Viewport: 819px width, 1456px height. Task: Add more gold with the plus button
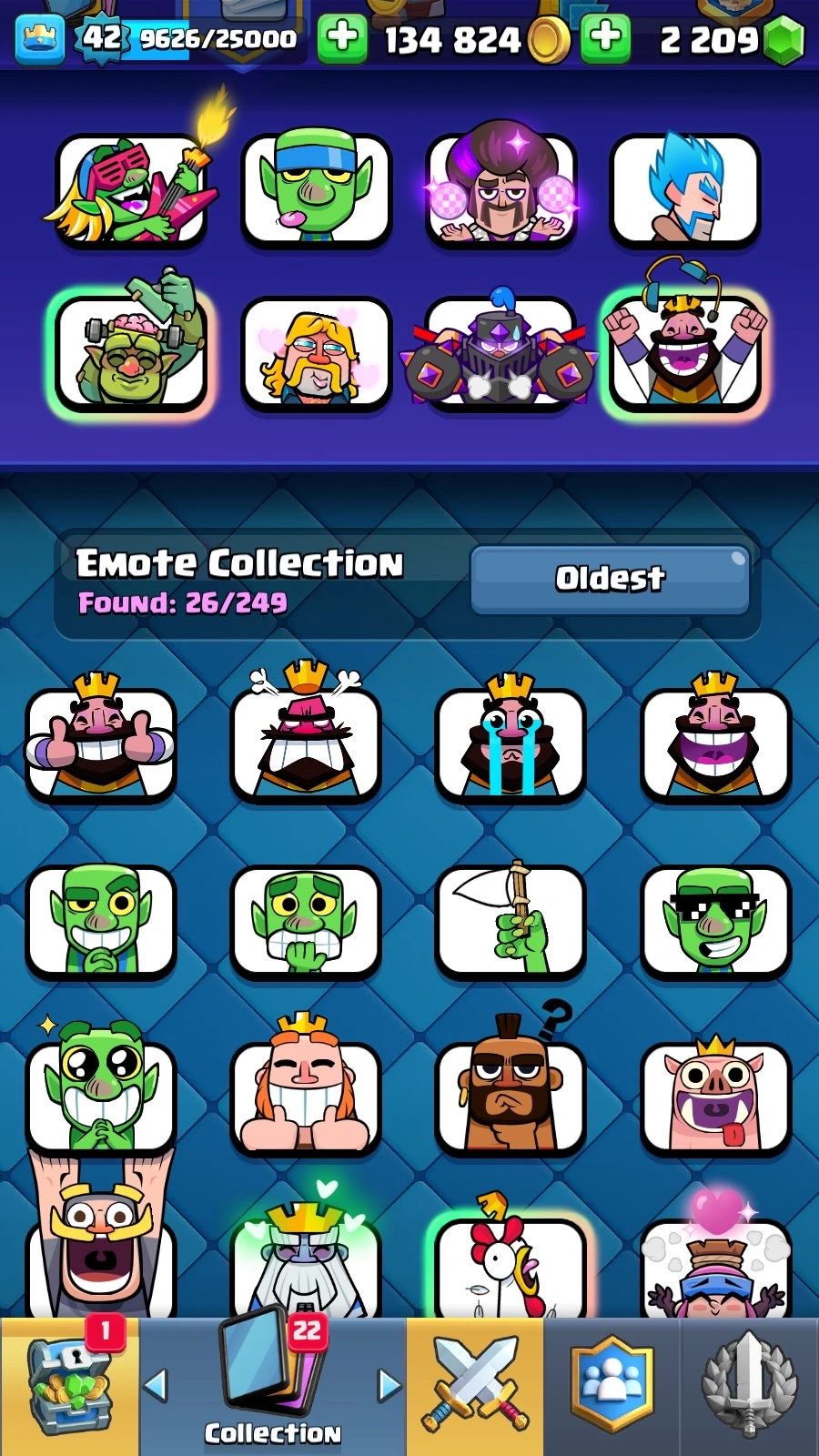pos(342,38)
